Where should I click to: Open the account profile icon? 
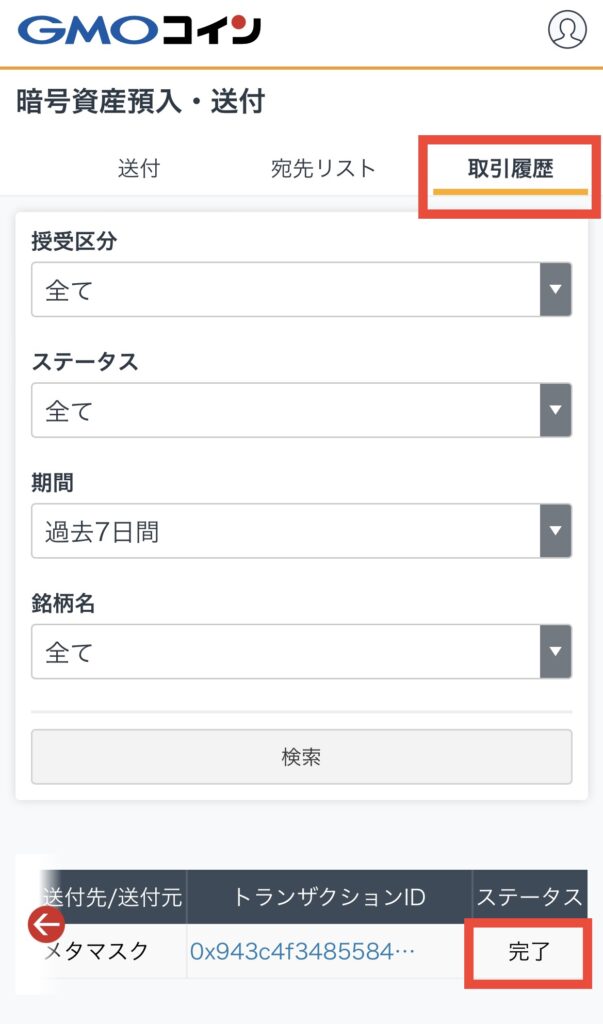[567, 30]
